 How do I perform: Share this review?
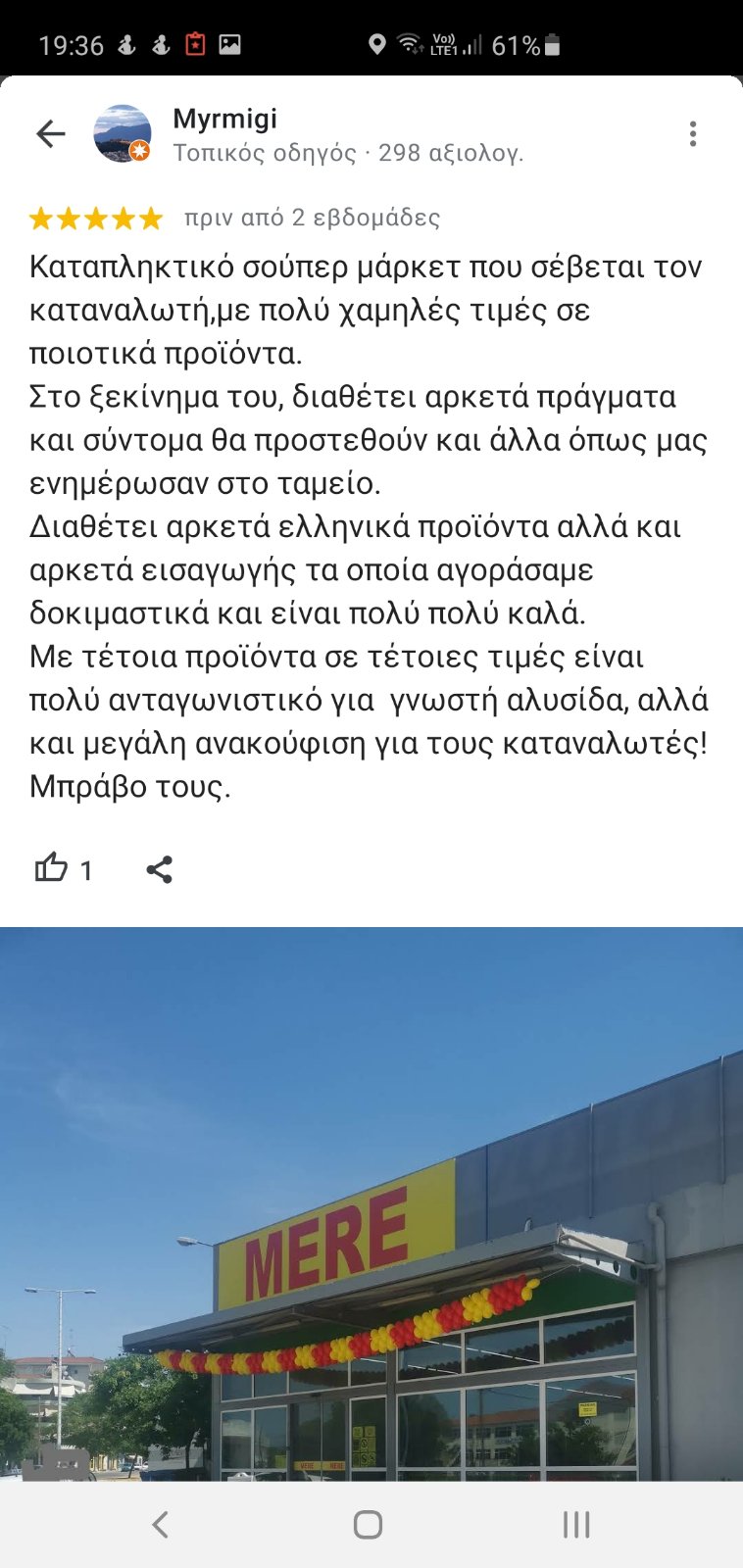(x=159, y=869)
